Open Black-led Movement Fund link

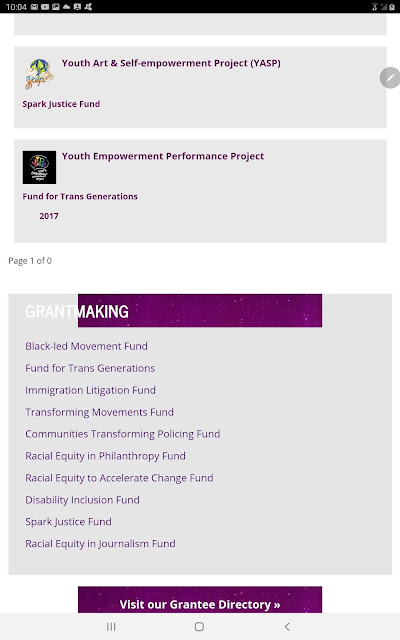click(x=87, y=346)
